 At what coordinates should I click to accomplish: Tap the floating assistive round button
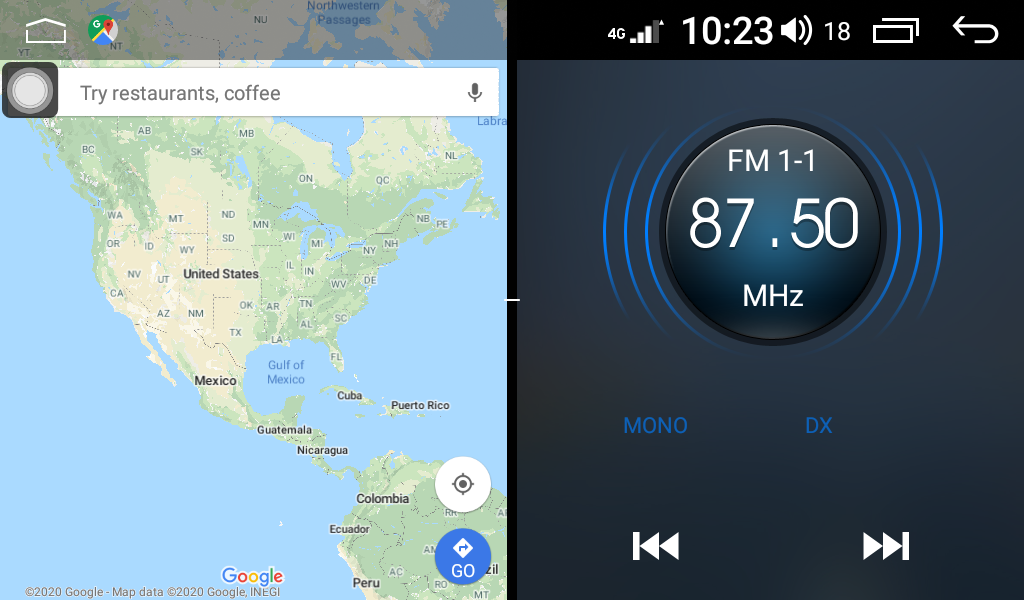point(30,91)
